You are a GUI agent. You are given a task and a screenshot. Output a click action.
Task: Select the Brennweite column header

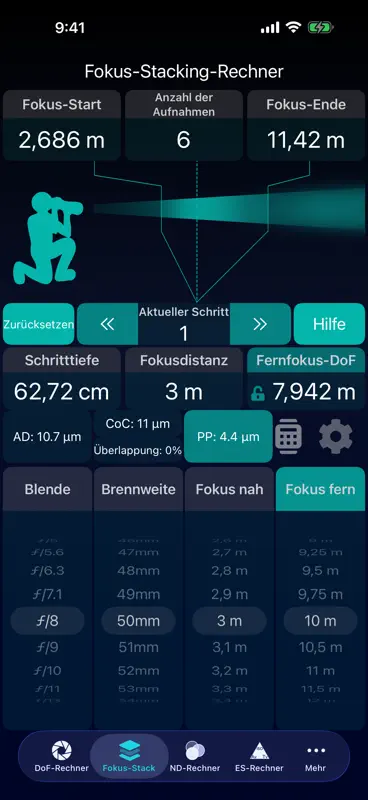coord(138,489)
